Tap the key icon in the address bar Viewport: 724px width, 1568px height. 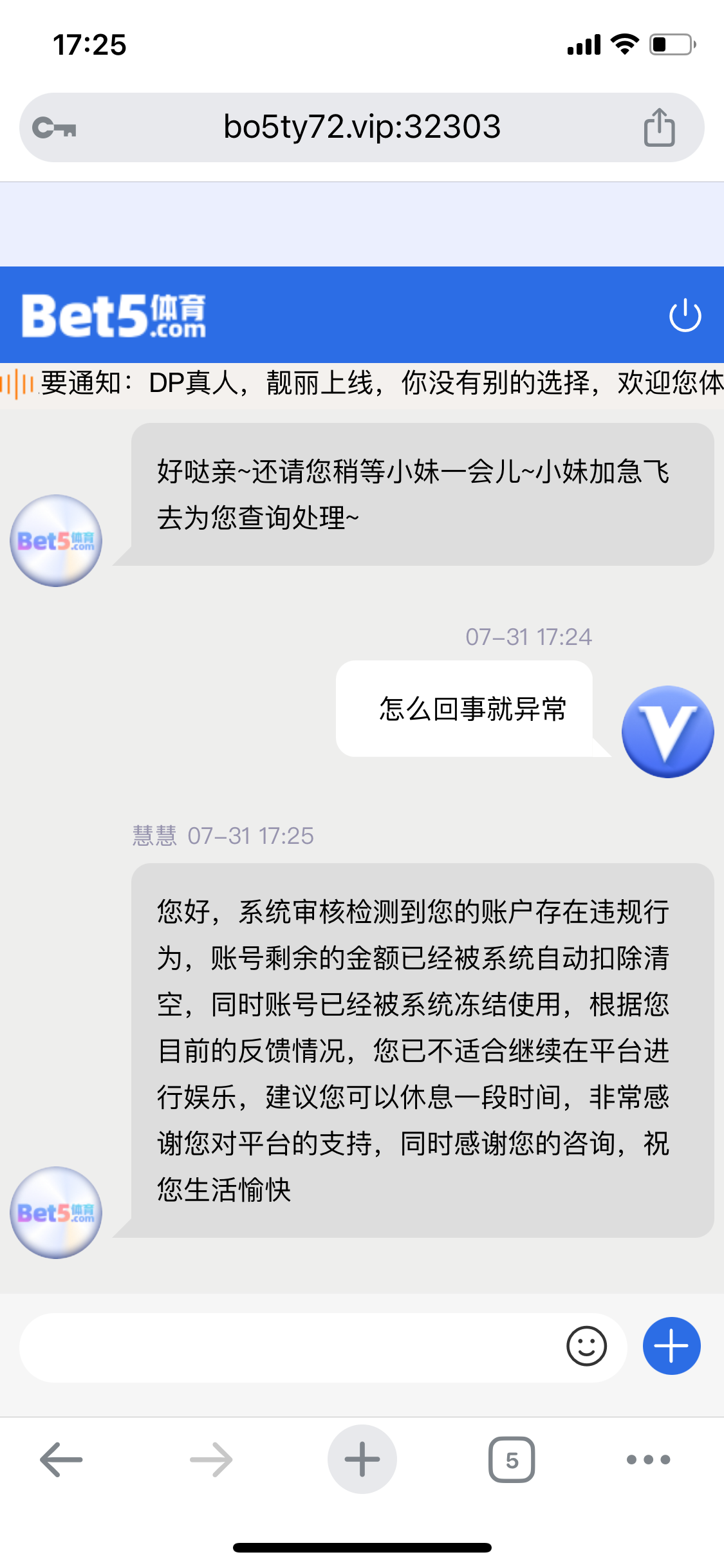pyautogui.click(x=55, y=127)
